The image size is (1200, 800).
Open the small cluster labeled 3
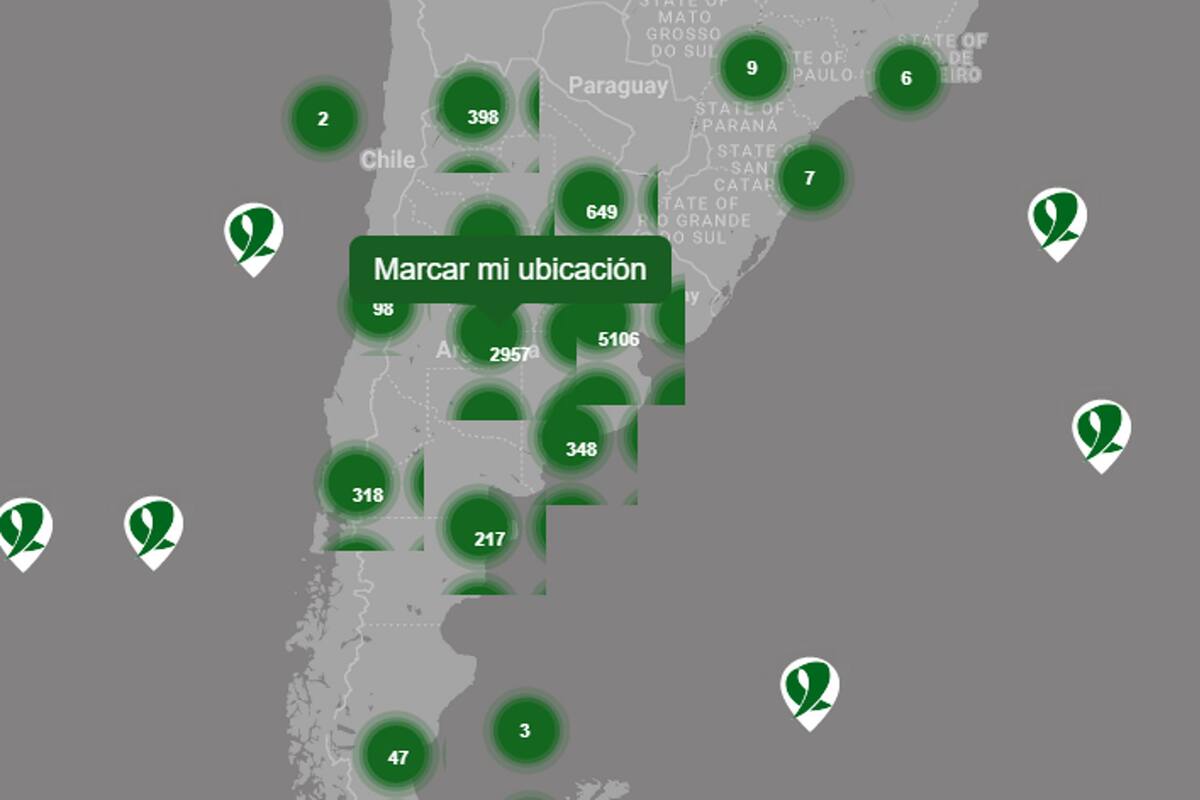[524, 730]
